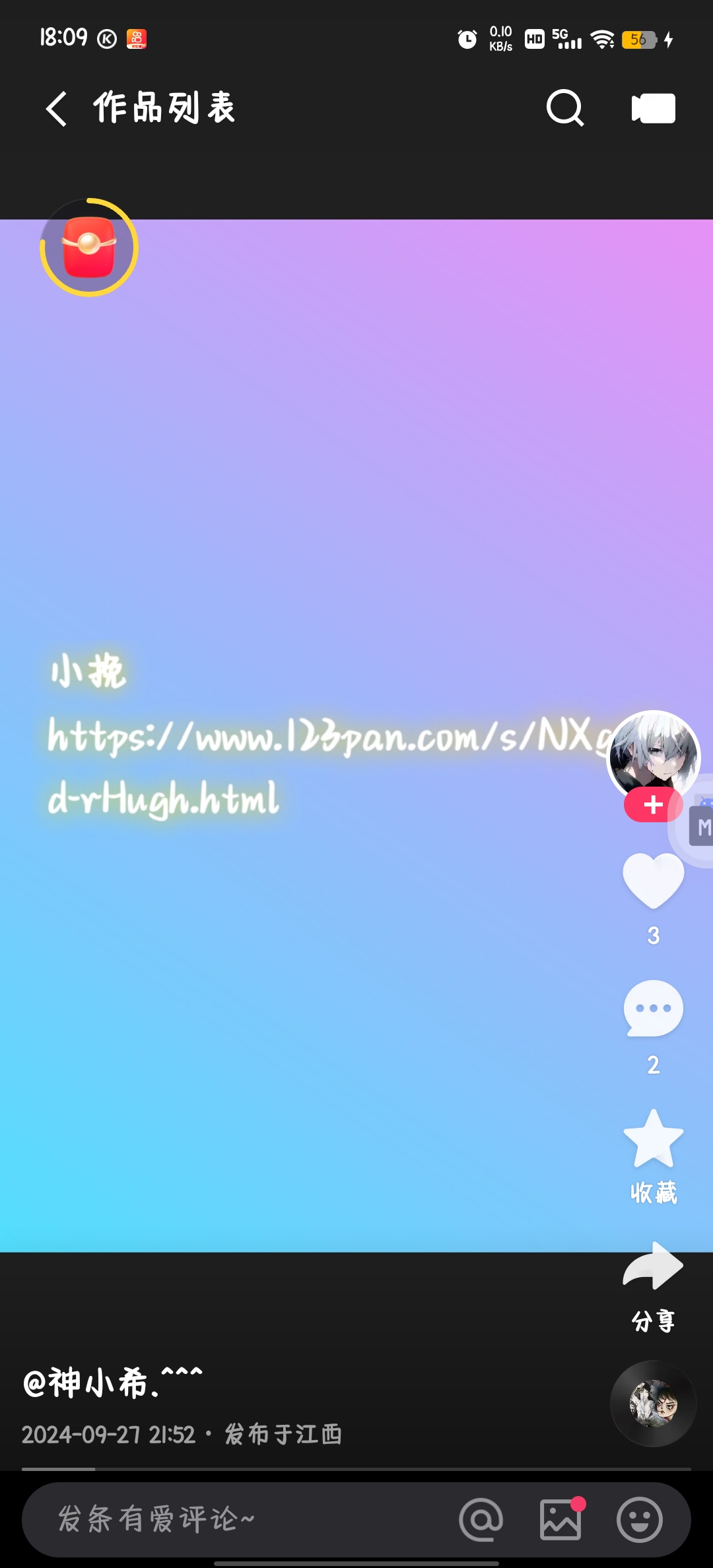
Task: Open the author's white-haired avatar
Action: (x=653, y=756)
